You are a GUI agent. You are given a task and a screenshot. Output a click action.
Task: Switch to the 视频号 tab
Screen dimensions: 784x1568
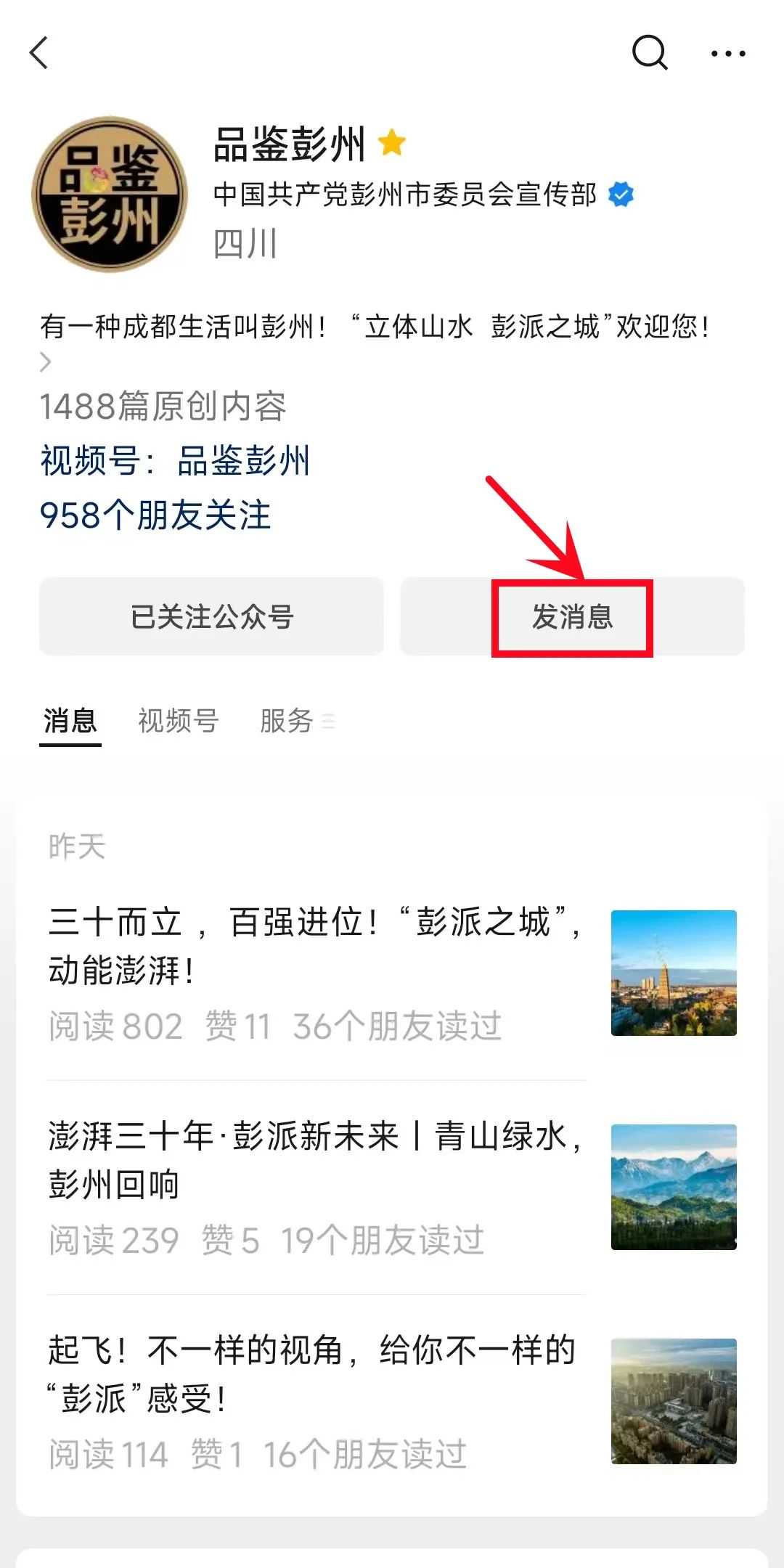point(178,721)
